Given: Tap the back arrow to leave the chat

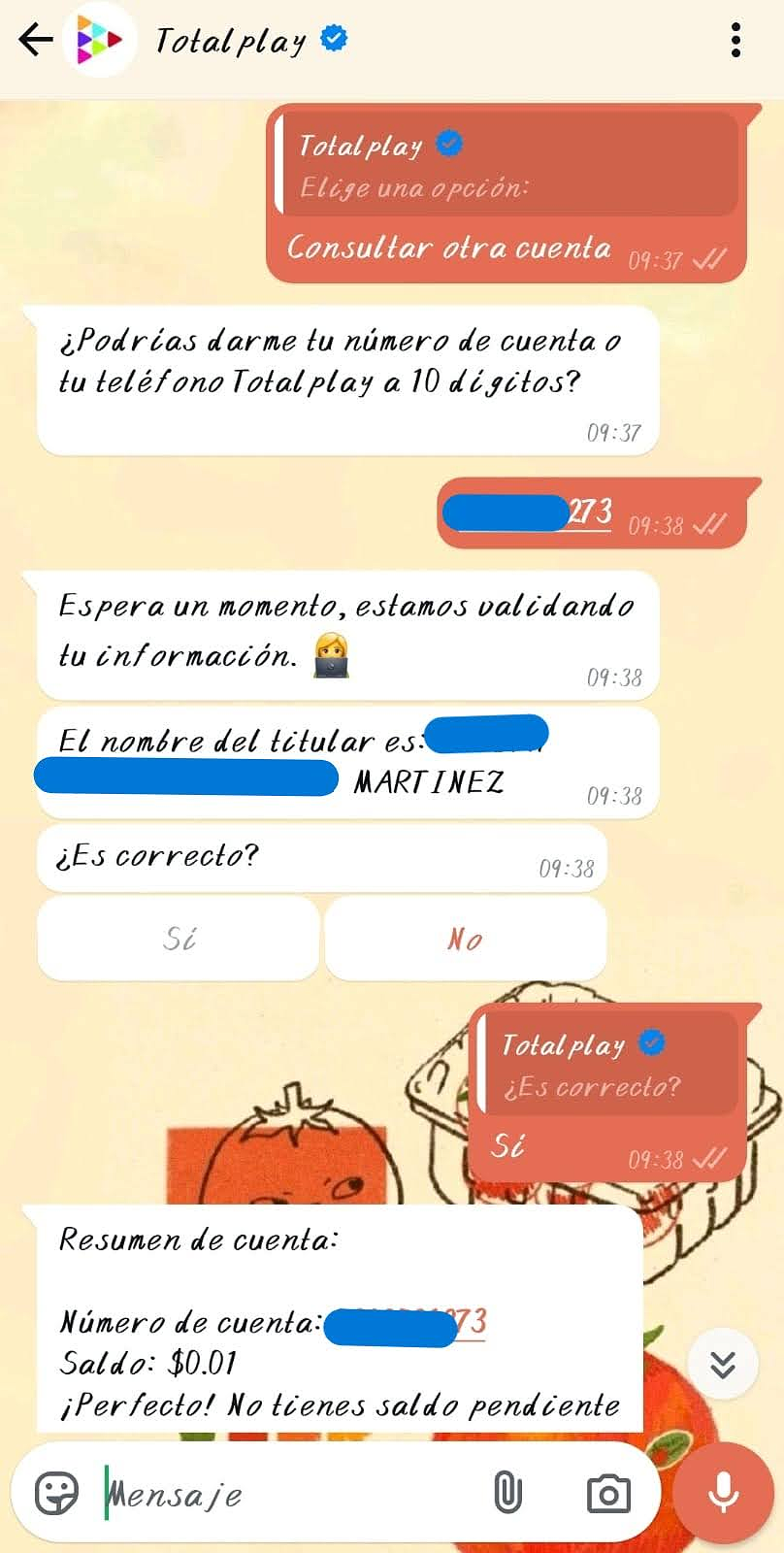Looking at the screenshot, I should pyautogui.click(x=34, y=39).
